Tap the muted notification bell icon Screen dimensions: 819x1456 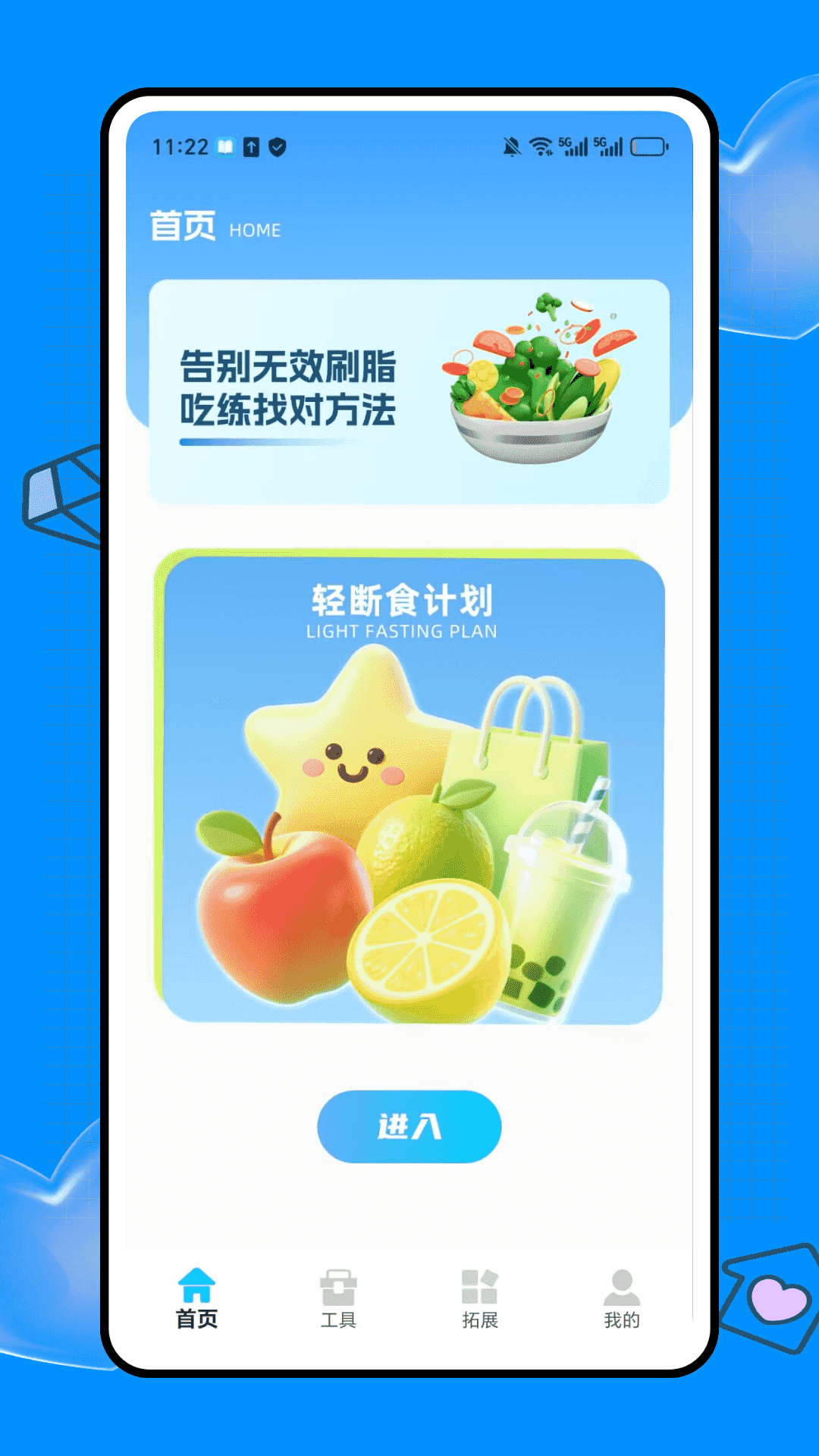[512, 144]
